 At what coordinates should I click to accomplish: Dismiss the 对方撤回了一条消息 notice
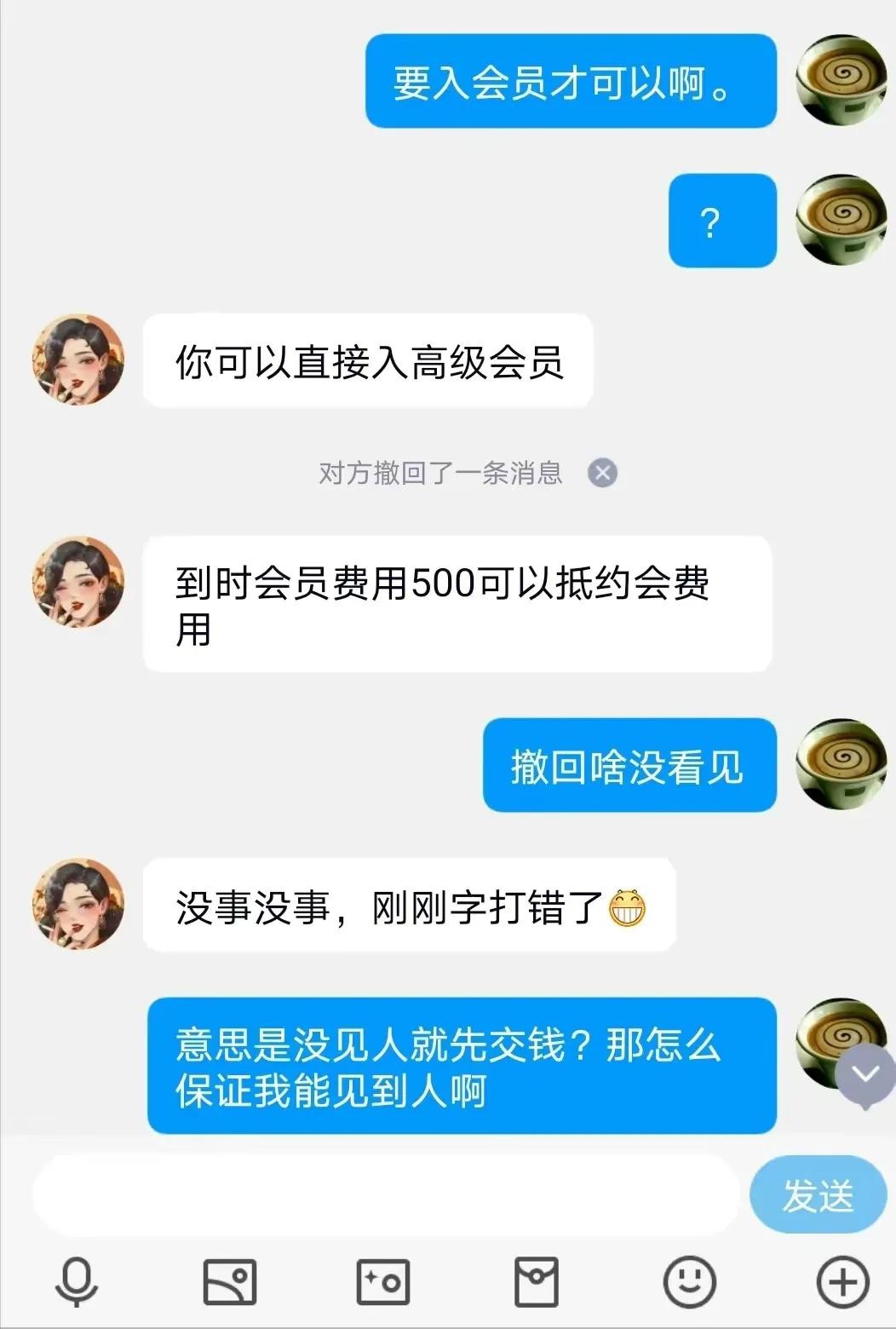pyautogui.click(x=602, y=473)
